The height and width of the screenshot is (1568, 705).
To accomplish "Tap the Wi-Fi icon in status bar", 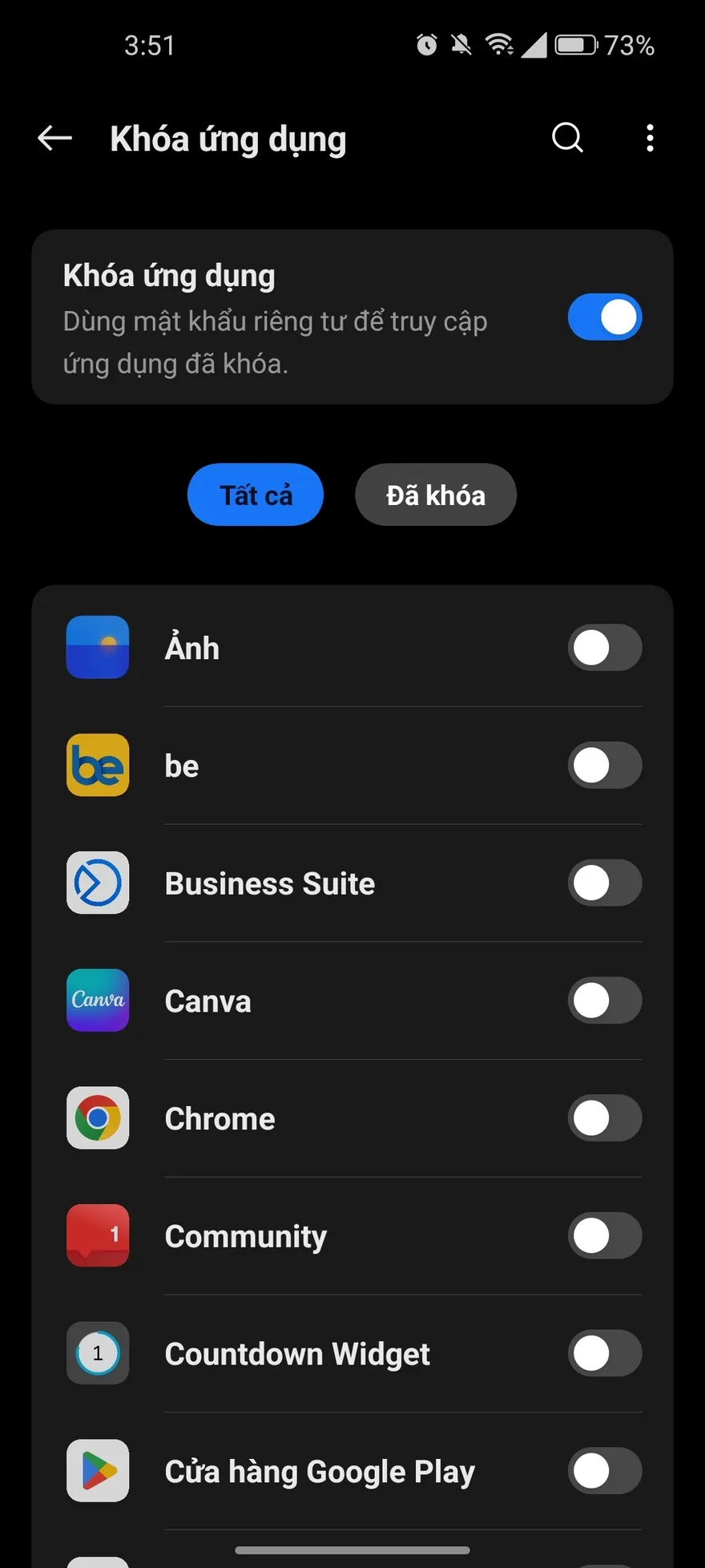I will [x=501, y=44].
